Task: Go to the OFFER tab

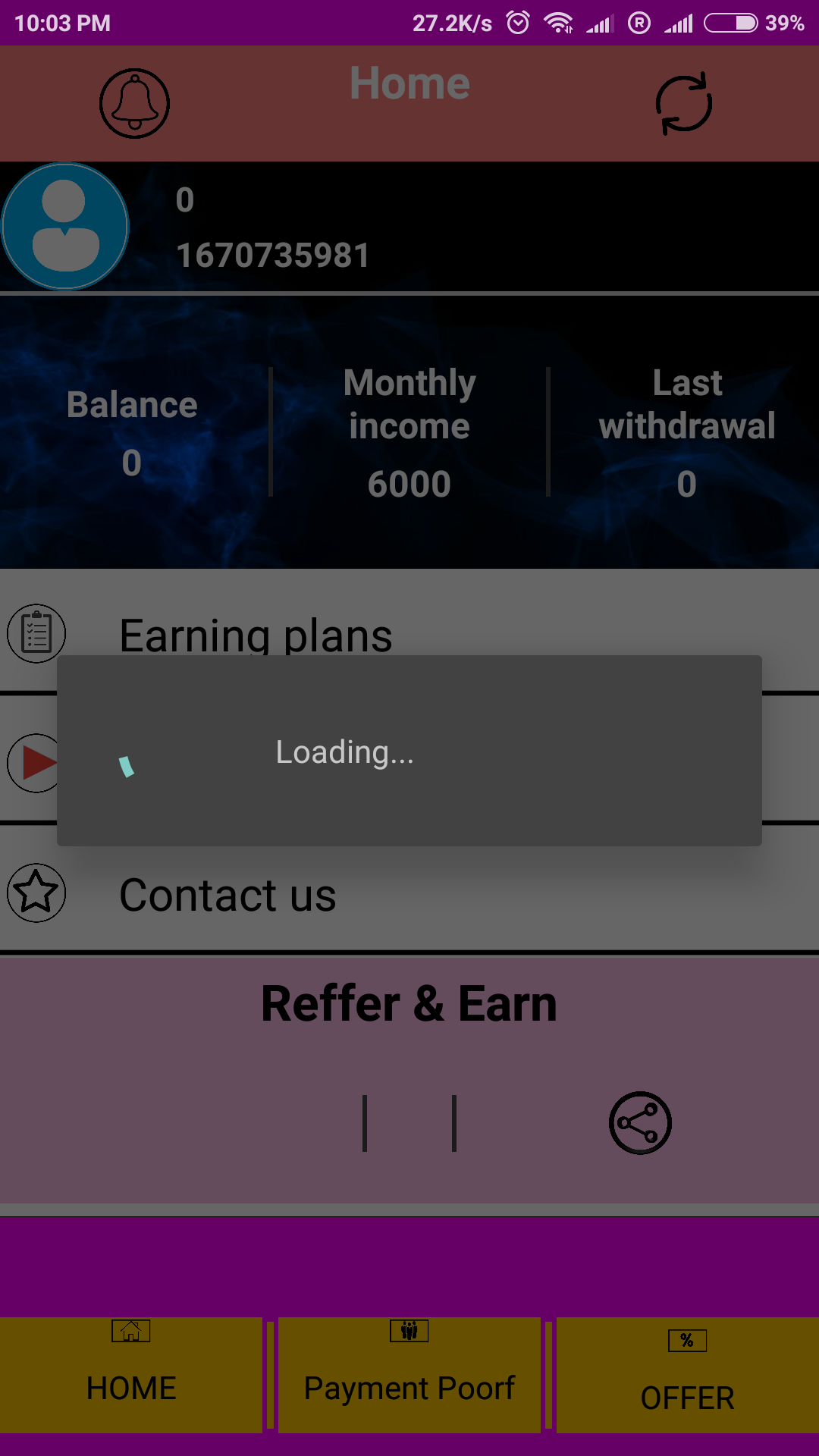Action: click(x=687, y=1375)
